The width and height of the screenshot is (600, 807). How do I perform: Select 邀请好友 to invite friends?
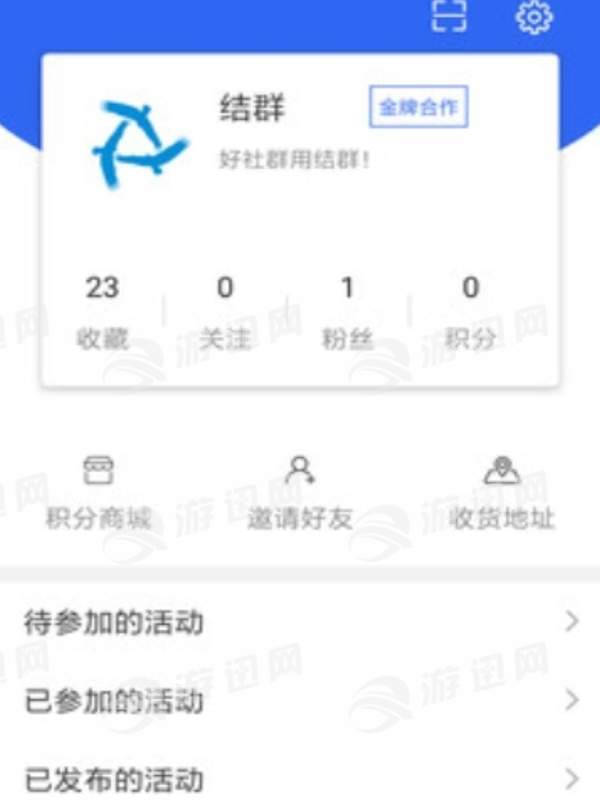coord(300,495)
